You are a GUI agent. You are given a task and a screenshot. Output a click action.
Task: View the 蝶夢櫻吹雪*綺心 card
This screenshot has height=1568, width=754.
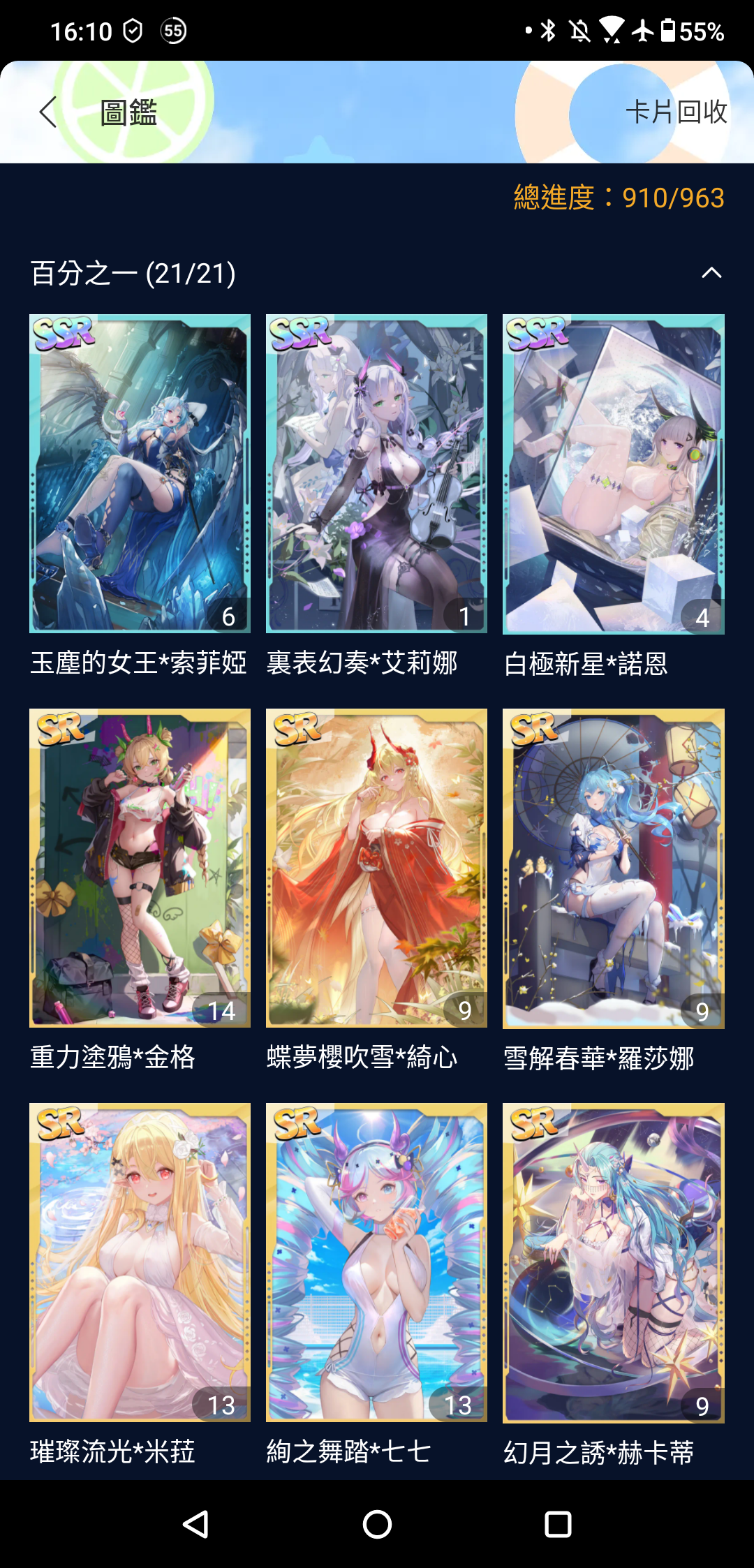[376, 868]
